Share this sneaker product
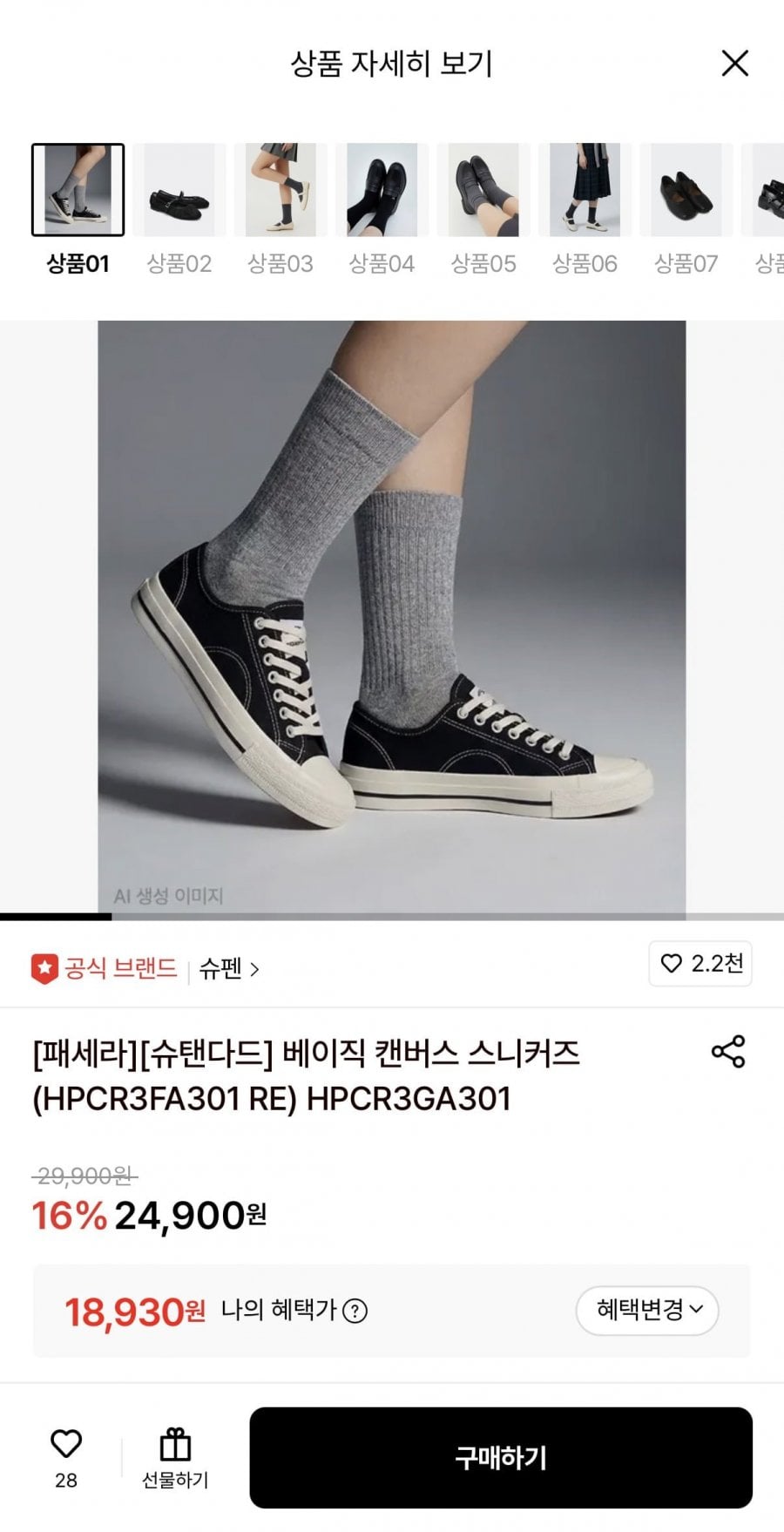Image resolution: width=784 pixels, height=1532 pixels. pyautogui.click(x=728, y=1052)
